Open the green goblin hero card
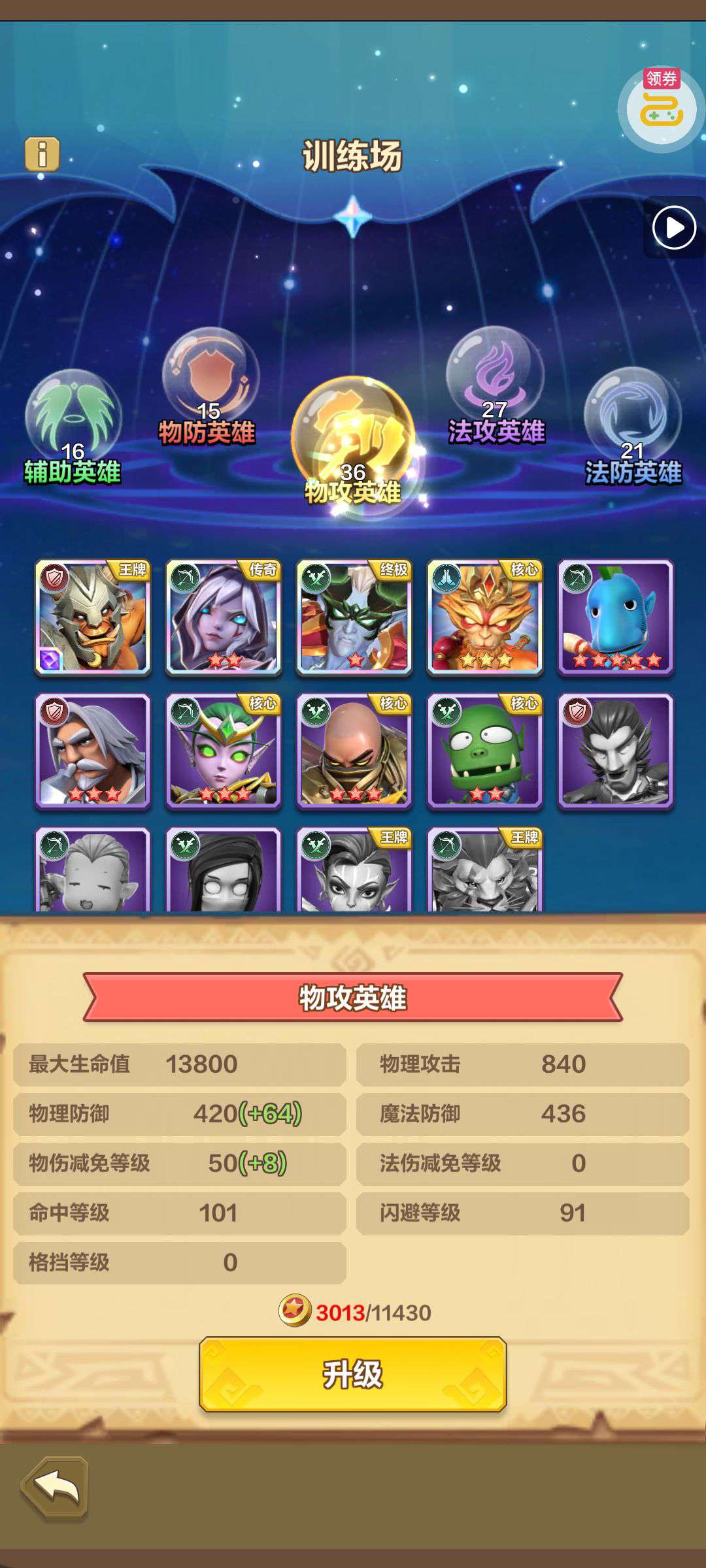Image resolution: width=706 pixels, height=1568 pixels. [x=485, y=751]
